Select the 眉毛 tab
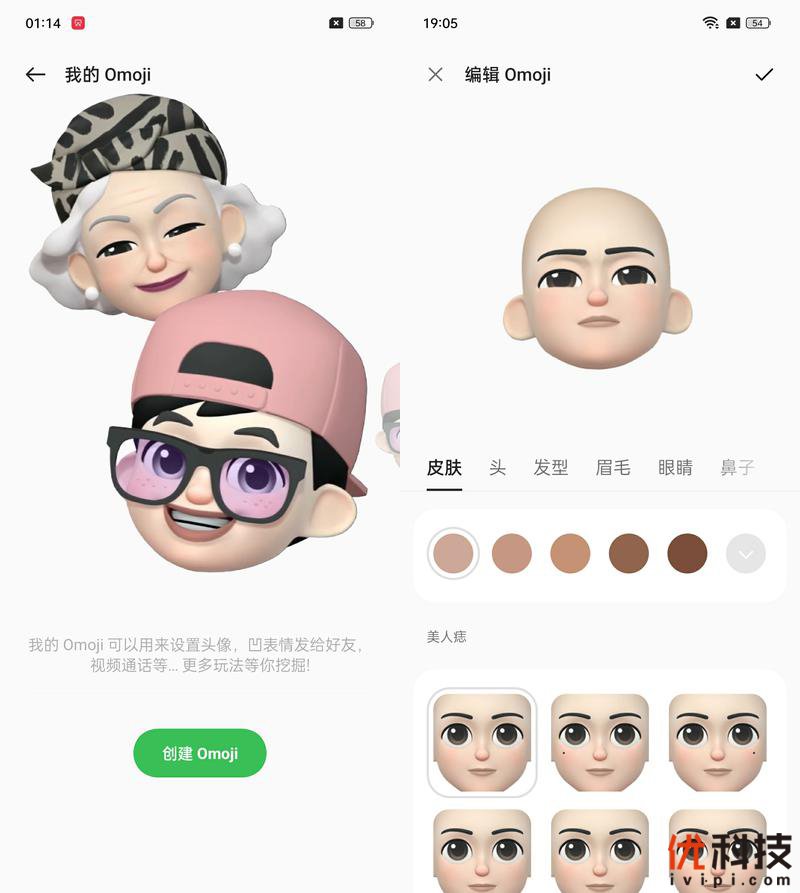 [x=613, y=467]
